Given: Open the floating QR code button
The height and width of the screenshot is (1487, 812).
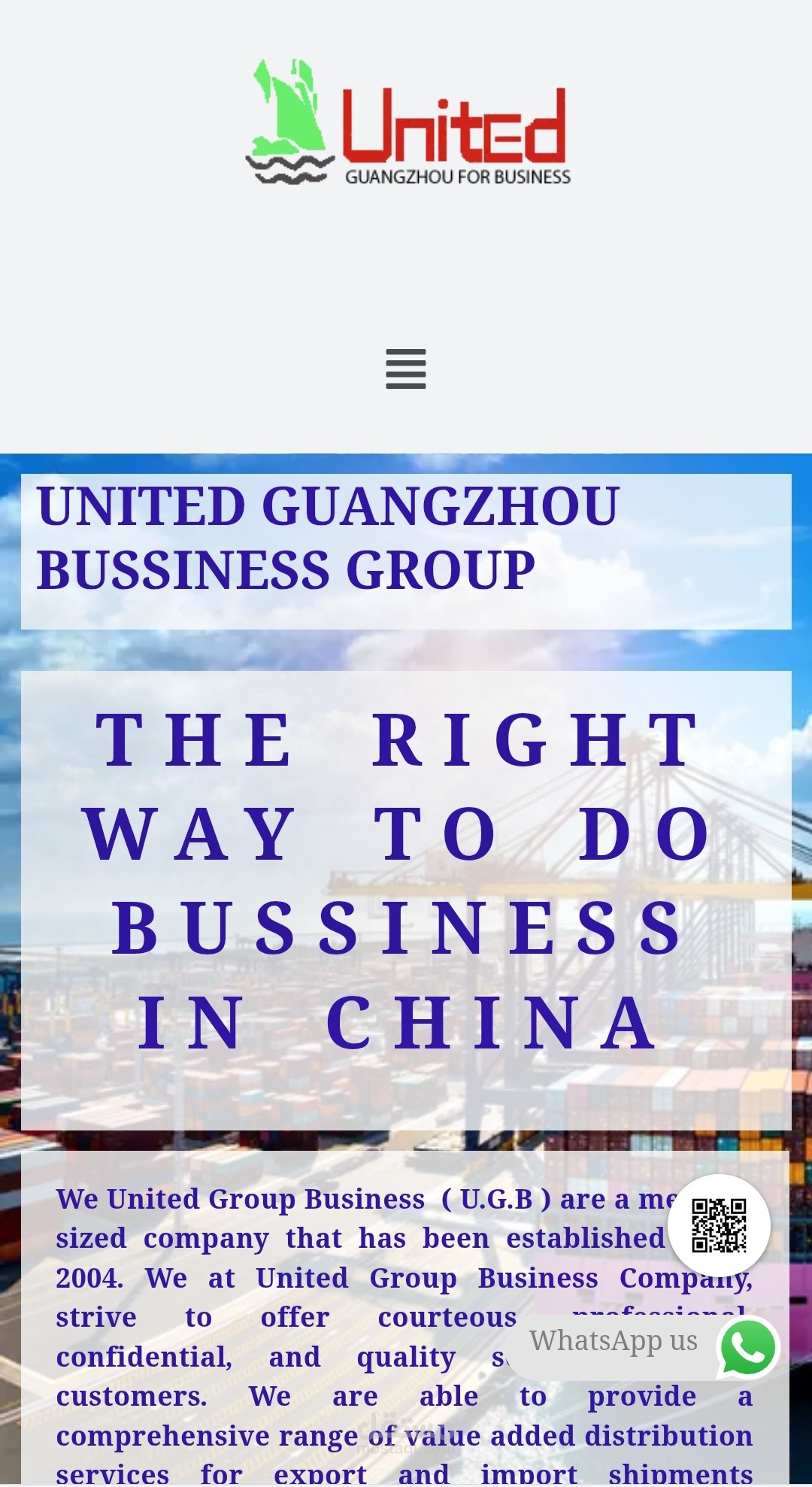Looking at the screenshot, I should 719,1225.
